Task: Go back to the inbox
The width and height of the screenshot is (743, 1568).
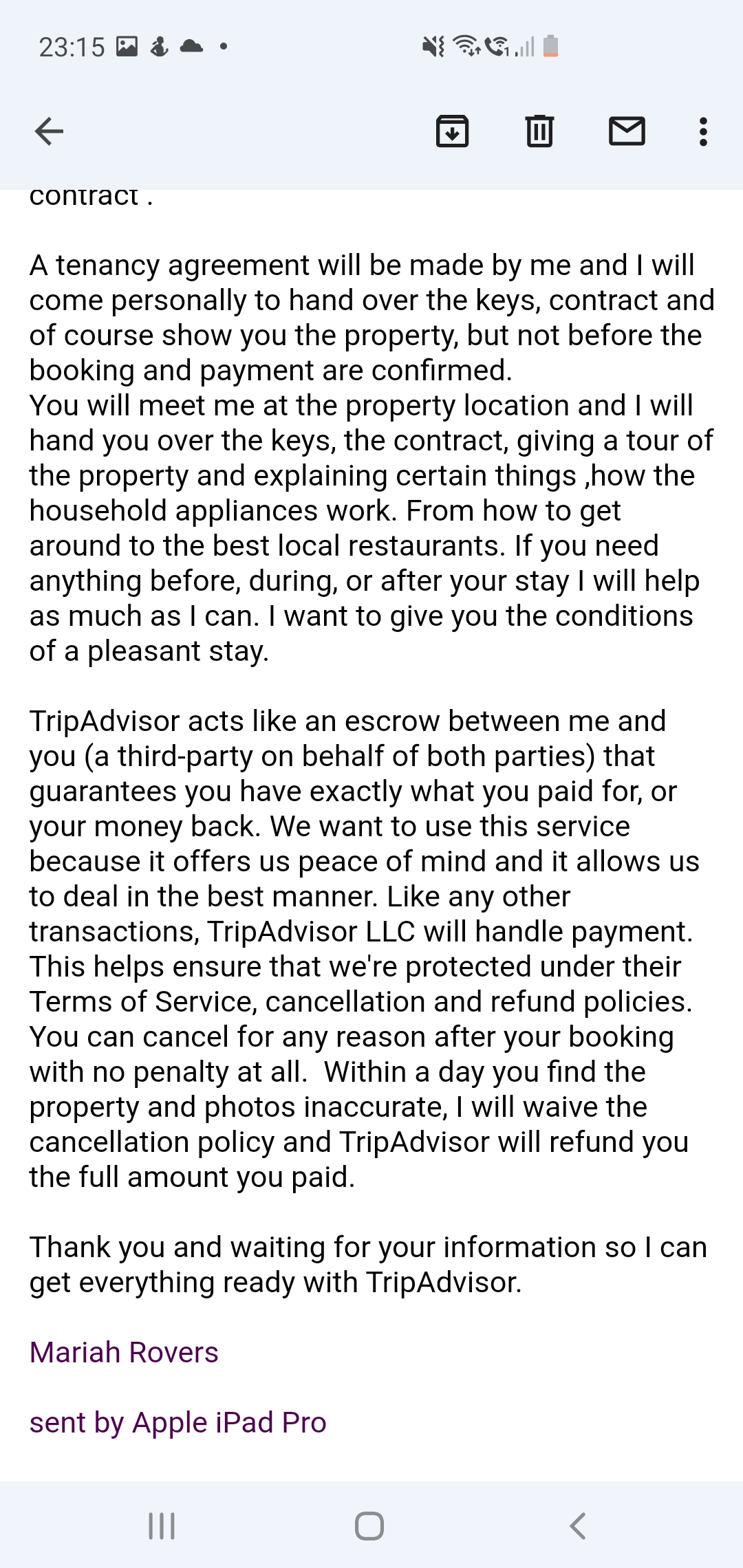Action: coord(49,131)
